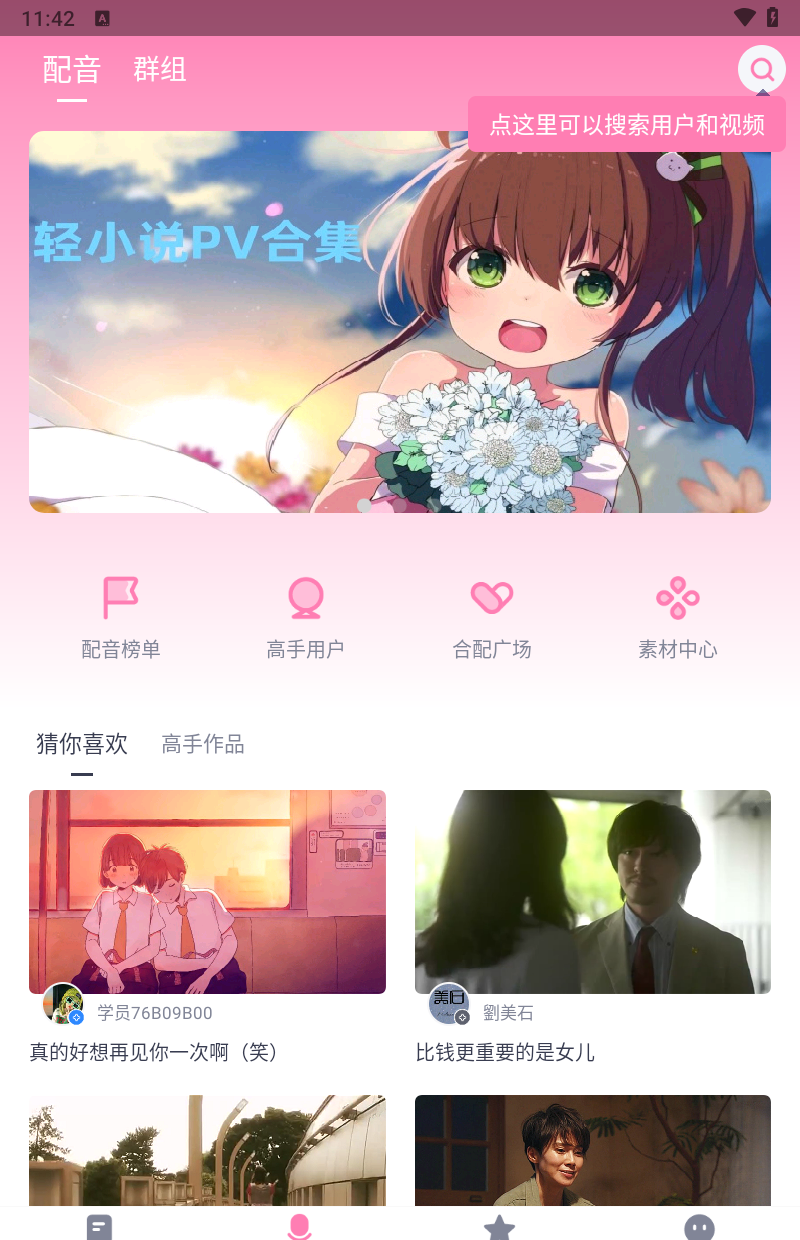Select the microphone tab in bottom navigation

(299, 1225)
